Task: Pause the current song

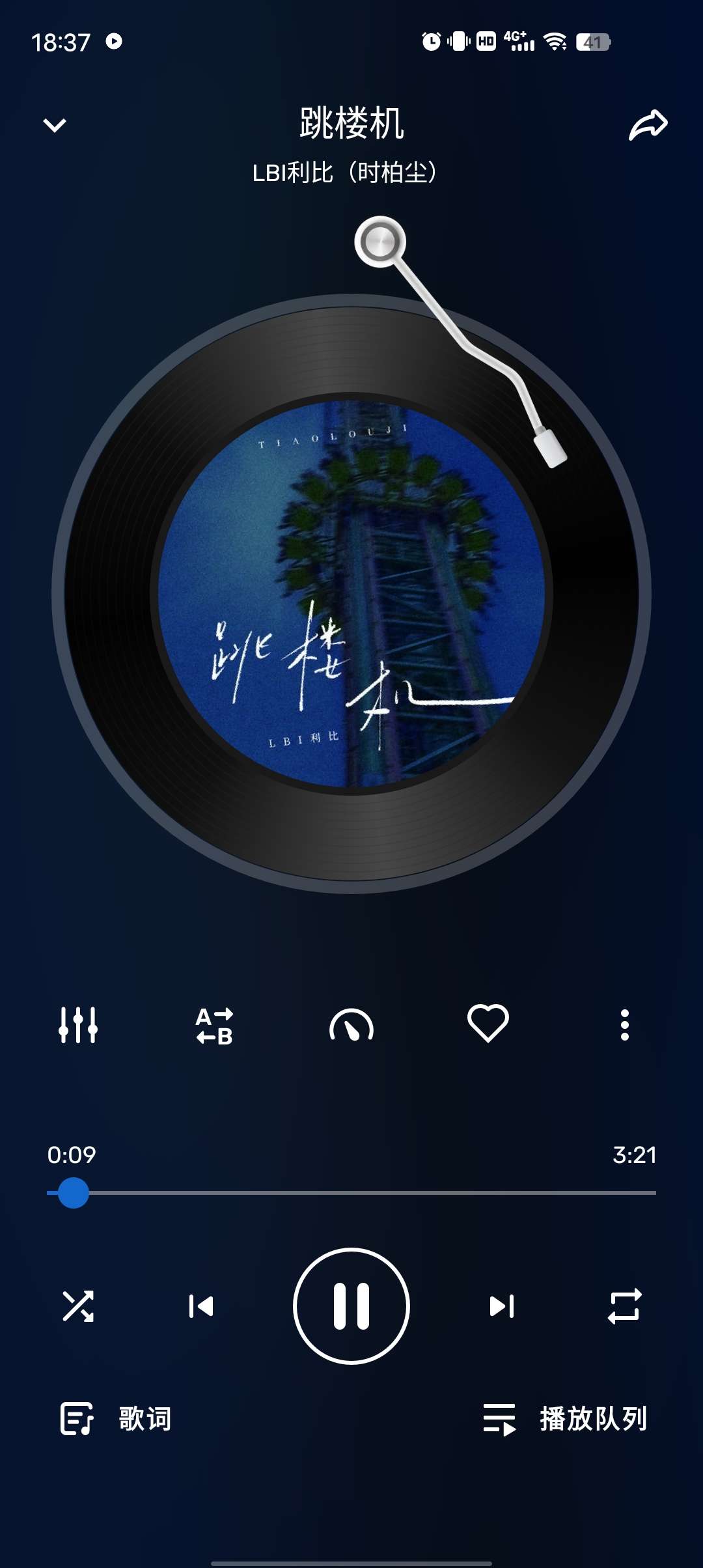Action: tap(351, 1306)
